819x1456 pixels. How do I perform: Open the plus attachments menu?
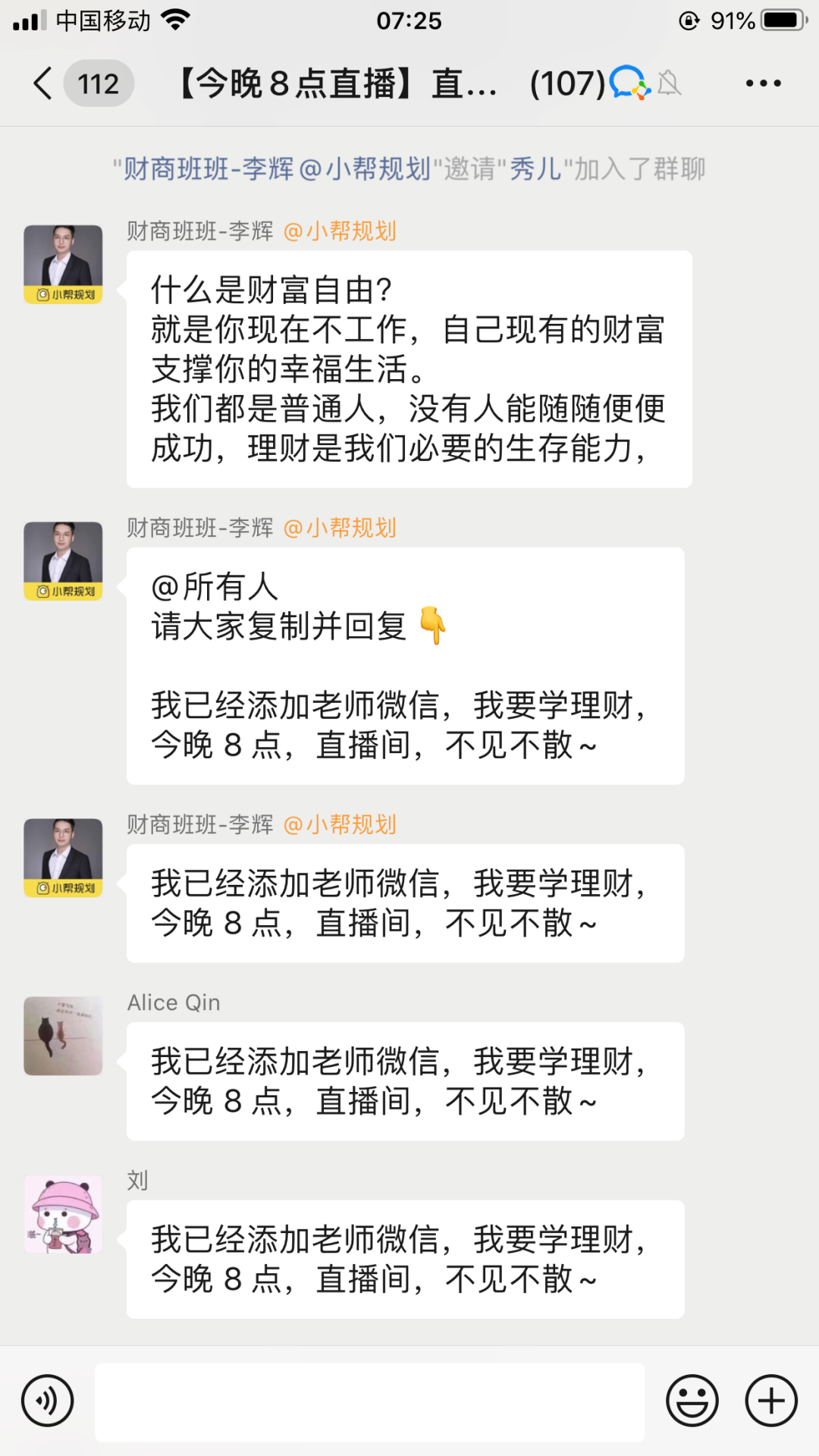(x=770, y=1401)
